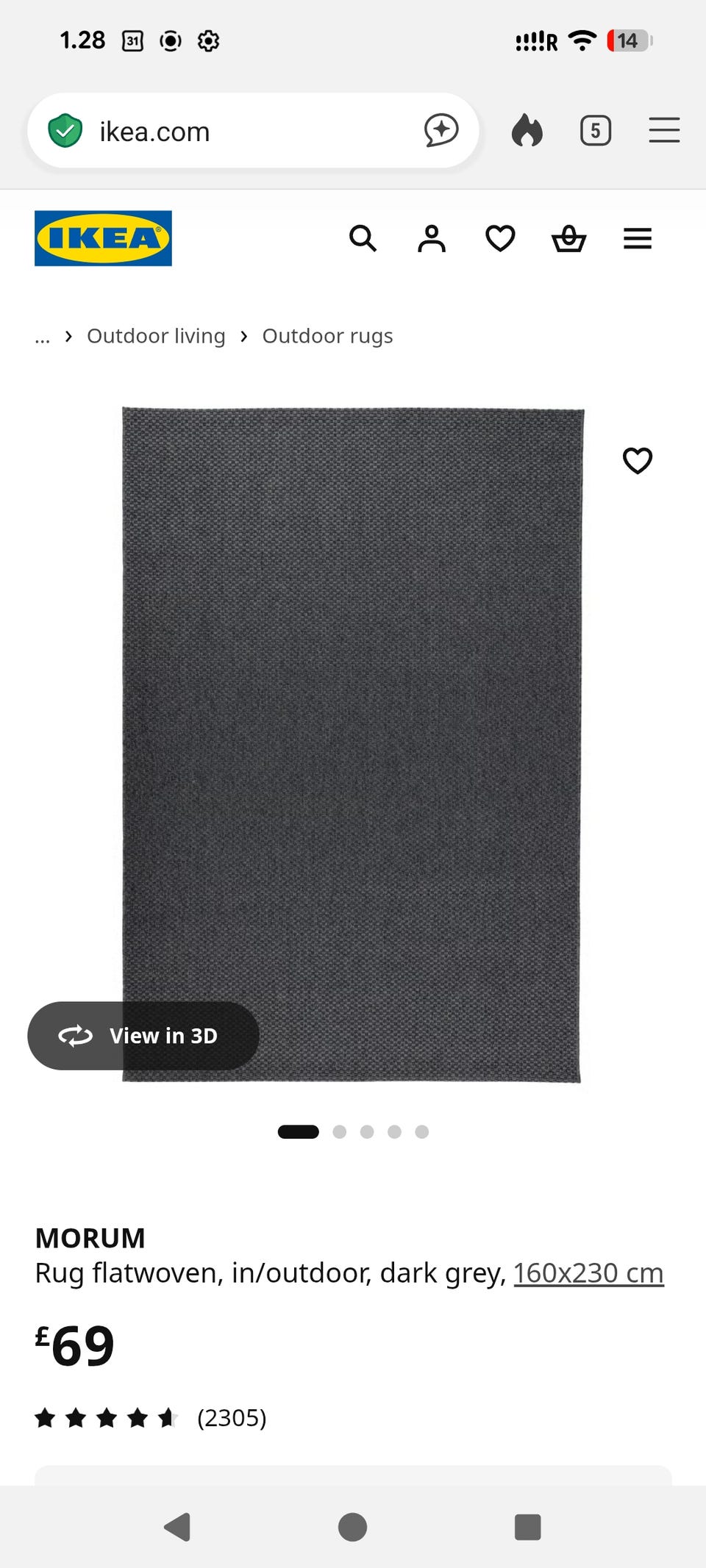Expand the breadcrumb ellipsis
706x1568 pixels.
click(x=43, y=337)
